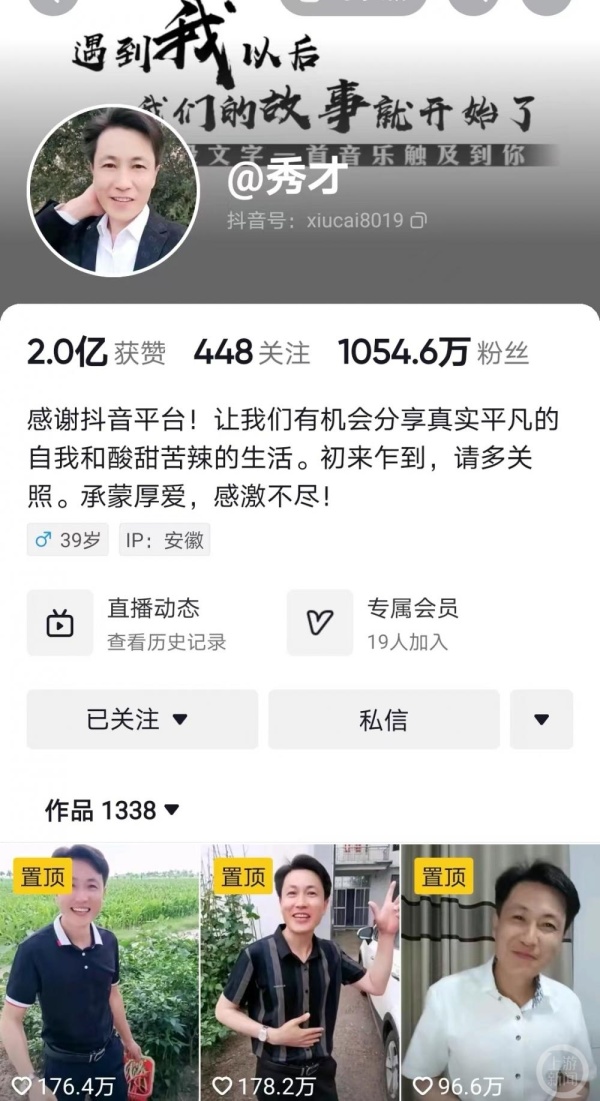Expand the arrow button beside 私信
Image resolution: width=600 pixels, height=1101 pixels.
point(541,719)
